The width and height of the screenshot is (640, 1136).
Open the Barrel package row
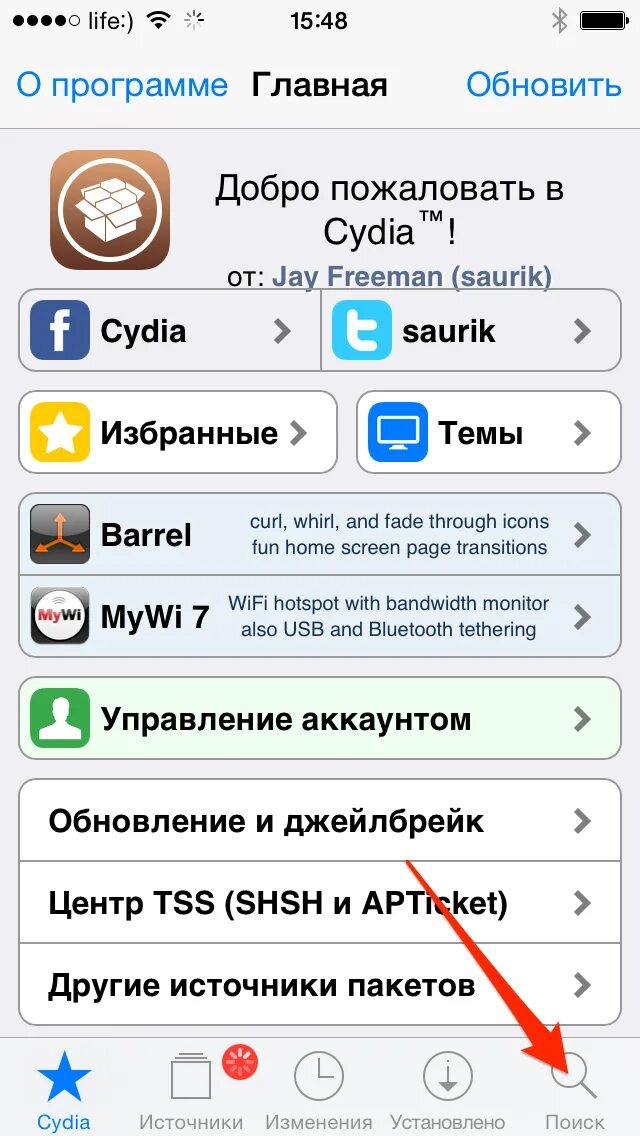(x=320, y=535)
